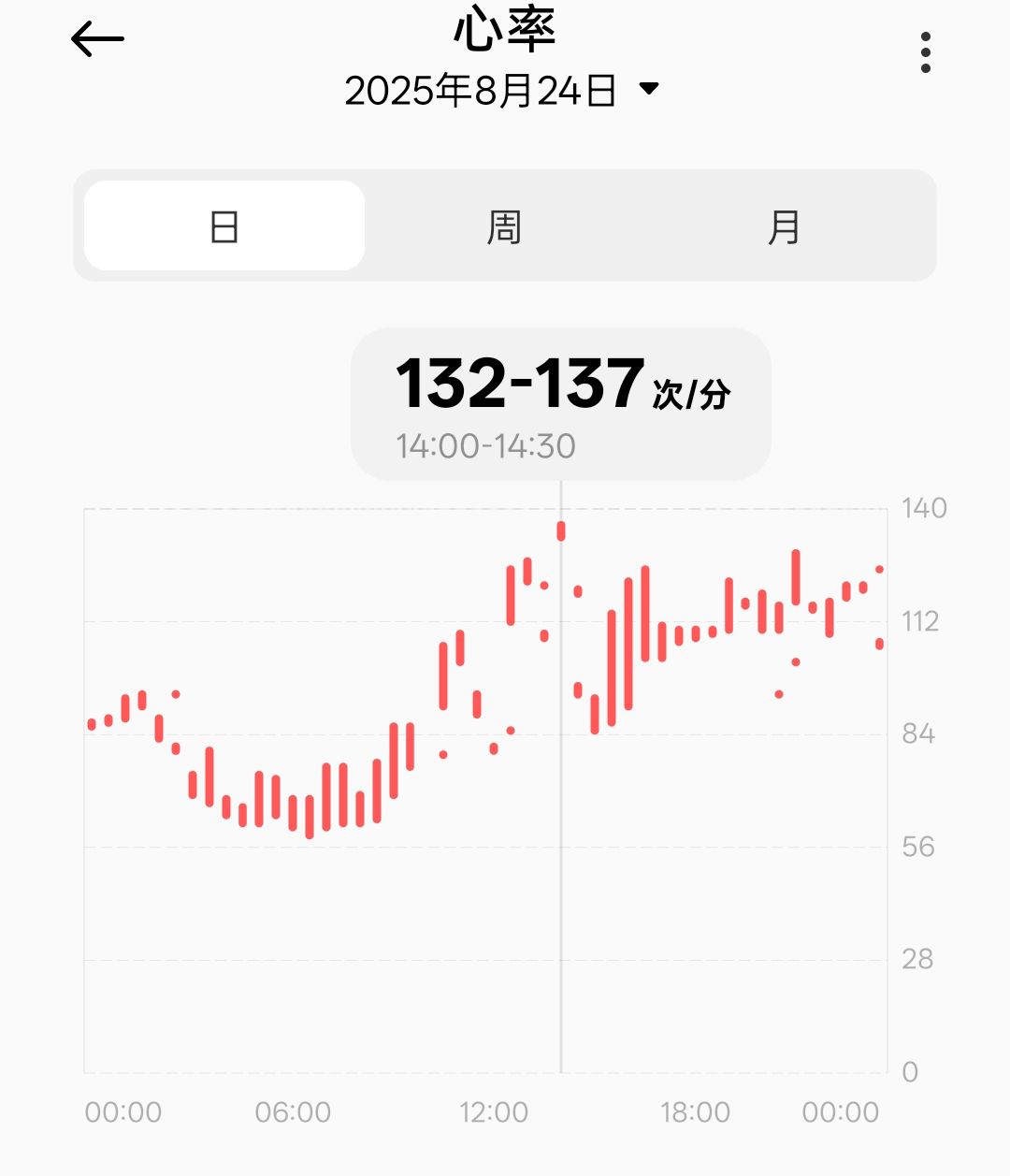Viewport: 1010px width, 1176px height.
Task: Open the date picker for 2025年8月24日
Action: tap(502, 91)
